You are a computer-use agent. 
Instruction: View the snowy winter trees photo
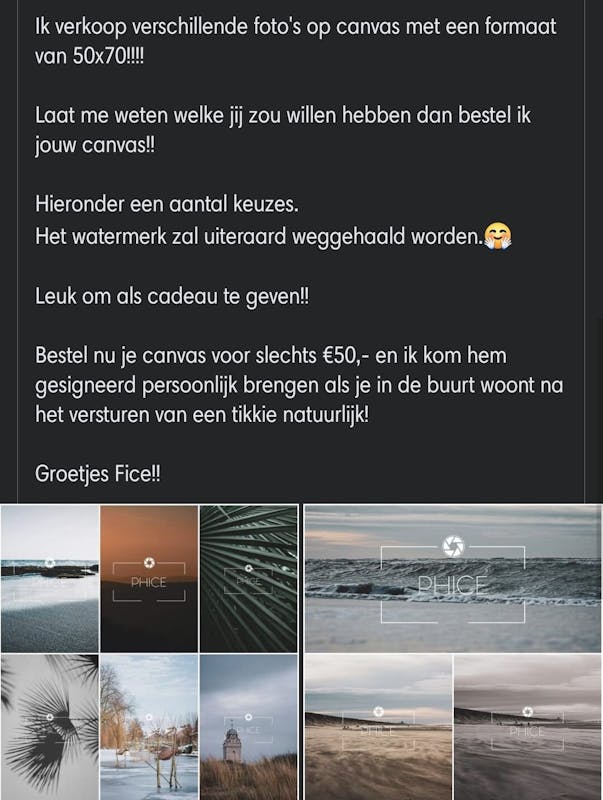click(x=149, y=727)
